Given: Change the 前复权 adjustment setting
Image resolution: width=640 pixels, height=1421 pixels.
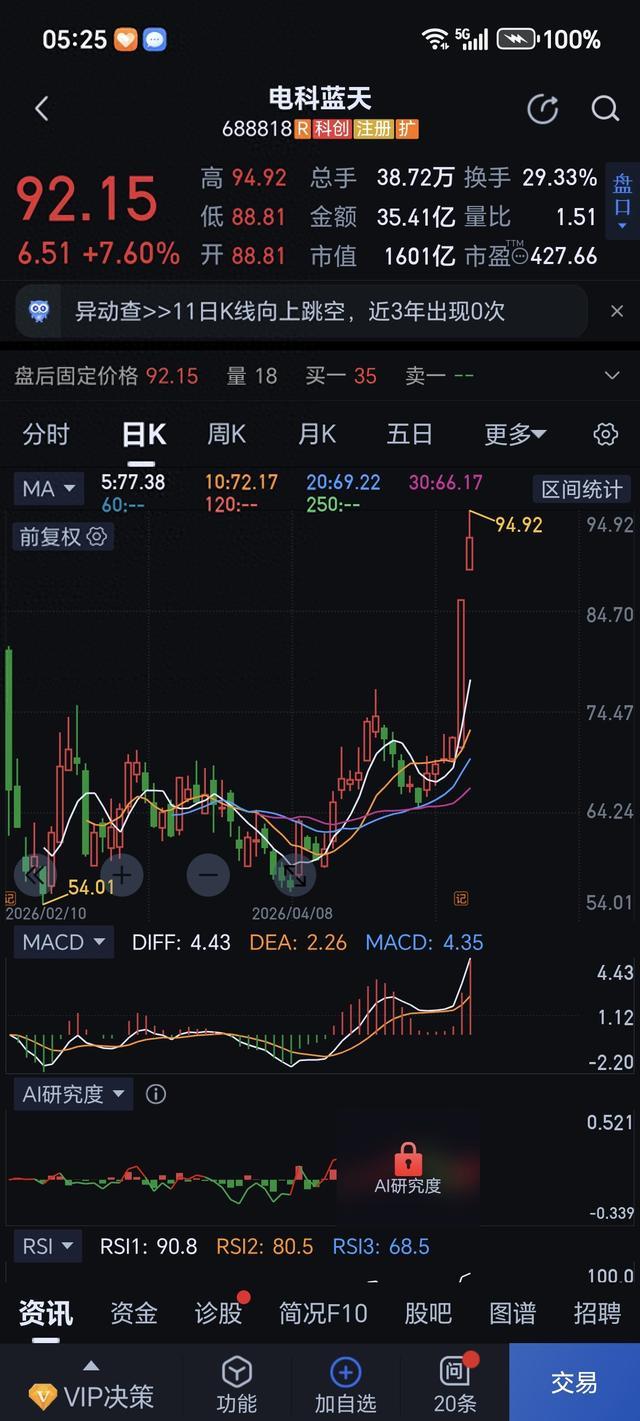Looking at the screenshot, I should [63, 536].
